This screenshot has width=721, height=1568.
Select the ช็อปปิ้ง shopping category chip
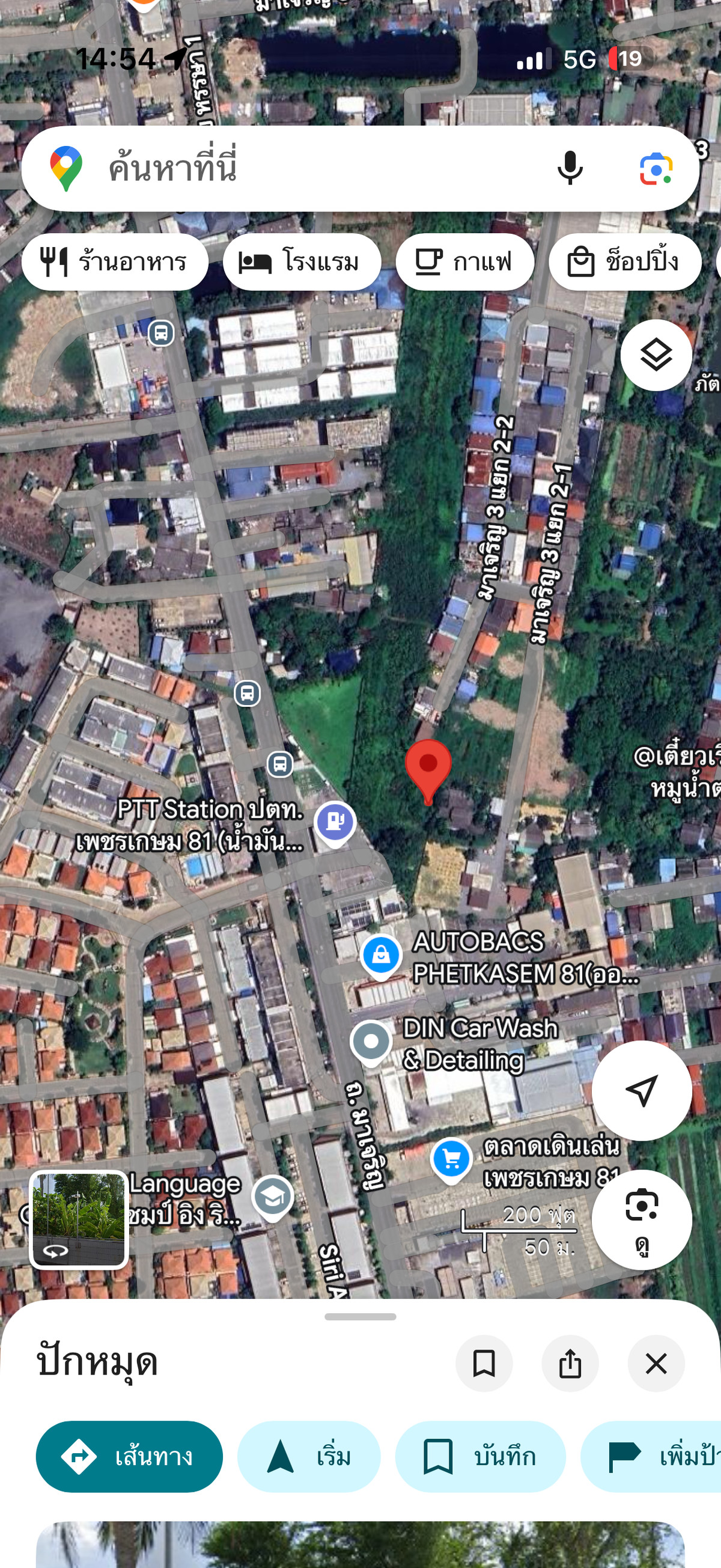click(x=625, y=261)
